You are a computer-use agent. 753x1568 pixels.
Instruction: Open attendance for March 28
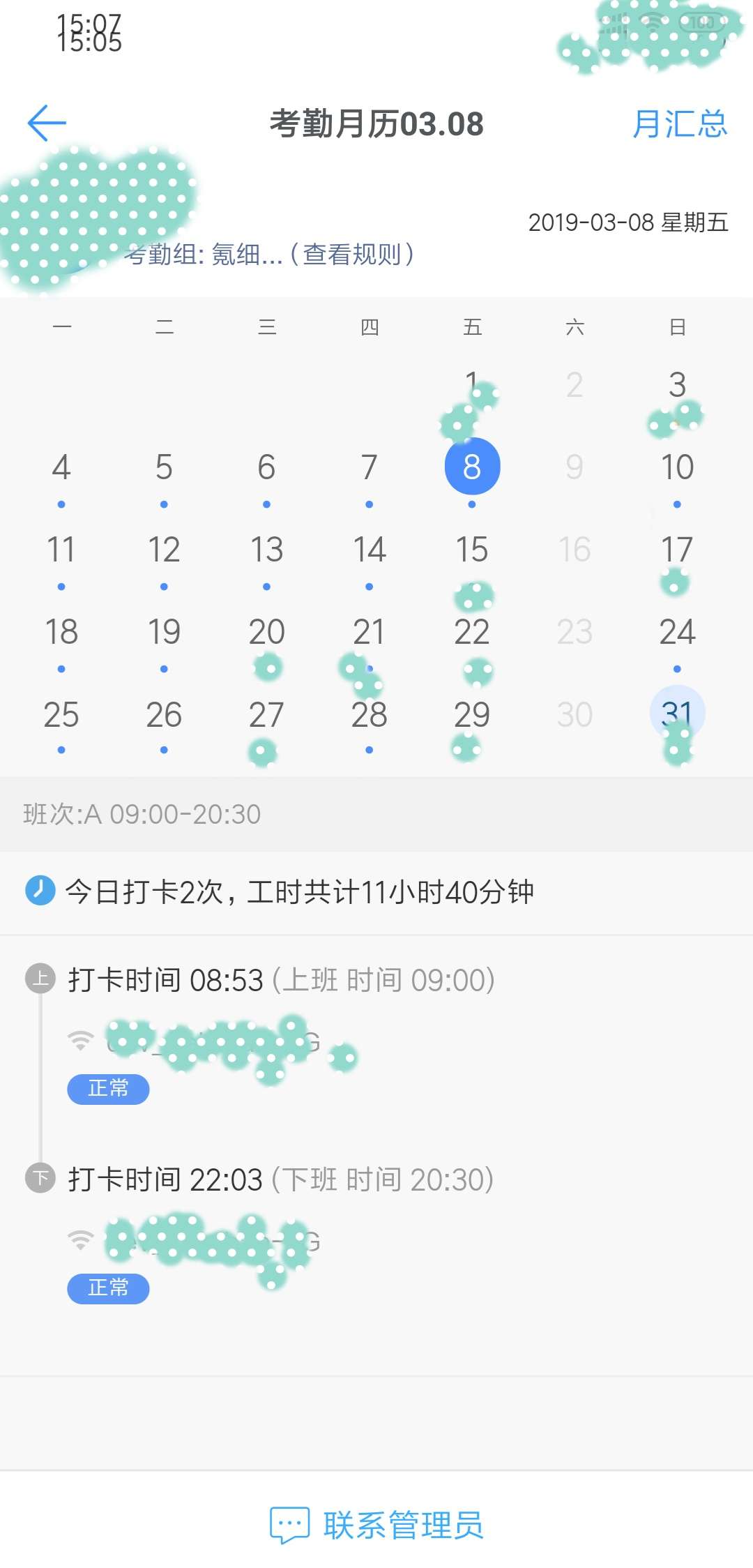[x=370, y=715]
